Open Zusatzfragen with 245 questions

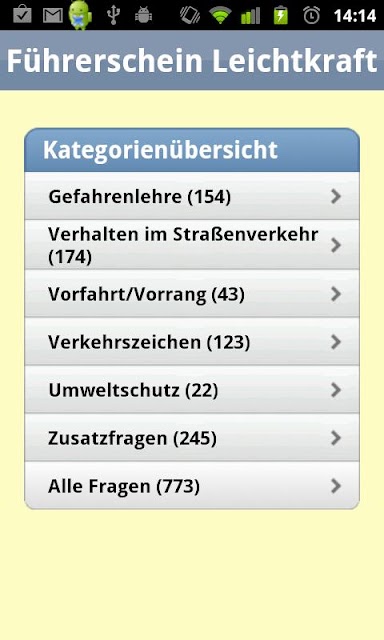pos(192,438)
